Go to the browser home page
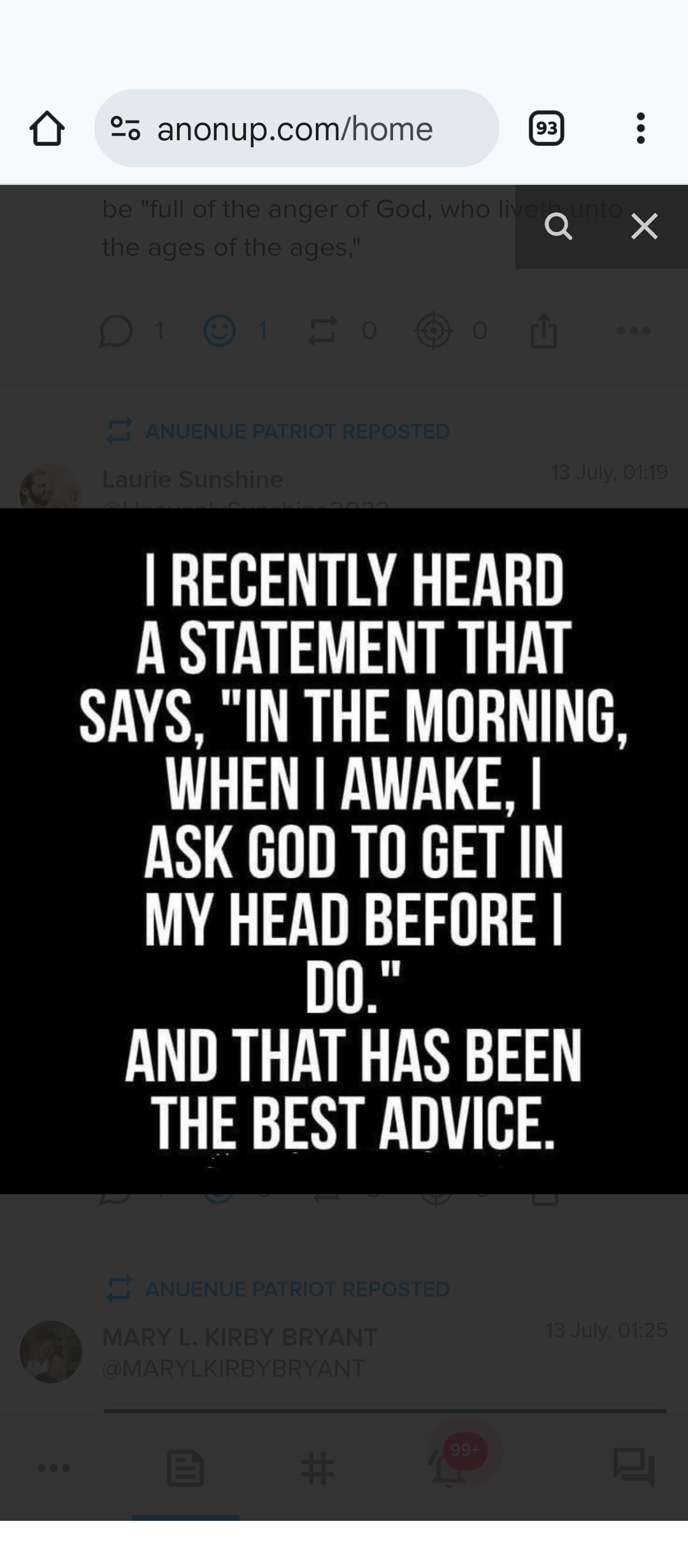The image size is (688, 1568). [47, 128]
